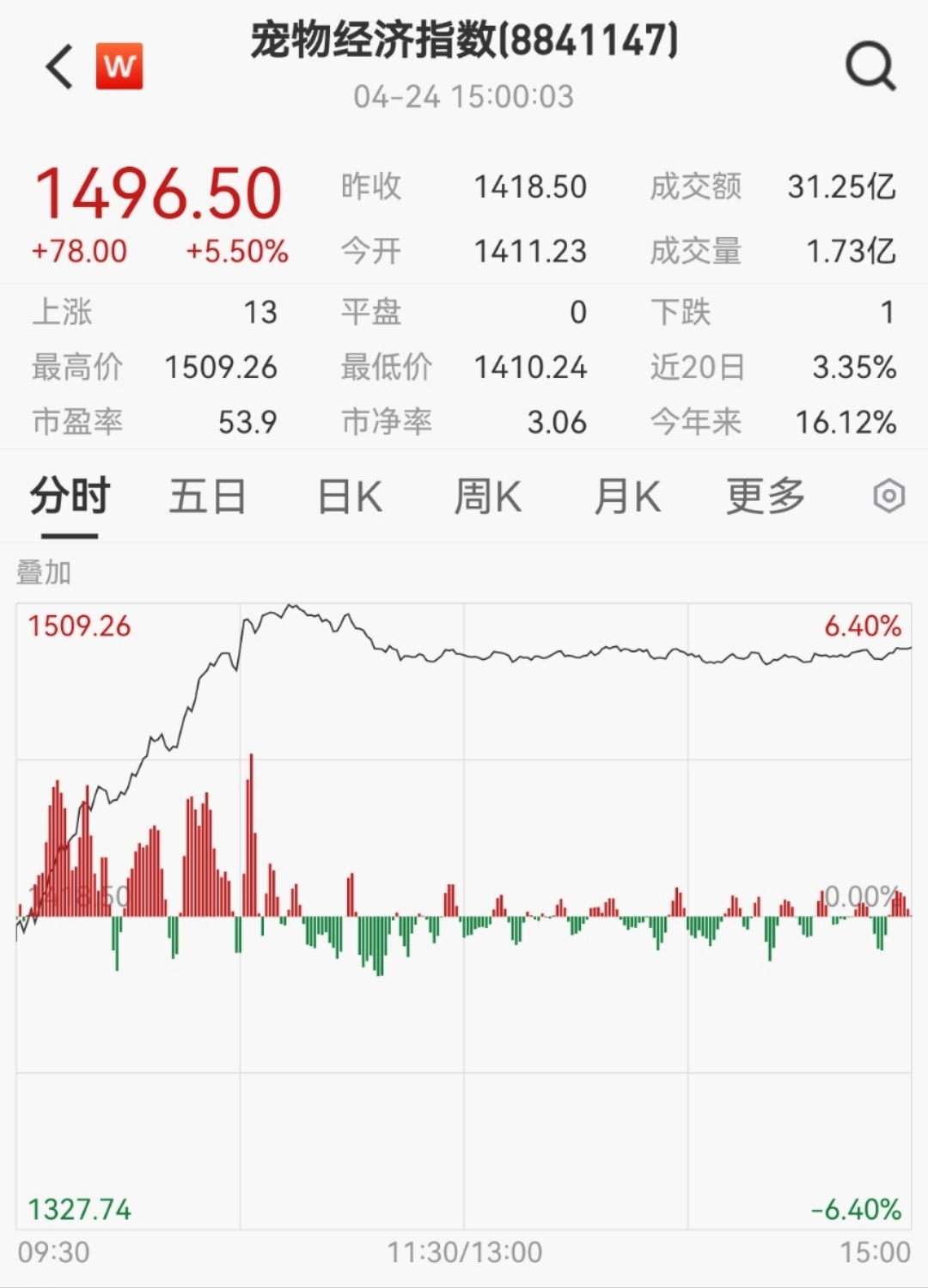Expand the 更多 chart options
Image resolution: width=928 pixels, height=1288 pixels.
[765, 497]
